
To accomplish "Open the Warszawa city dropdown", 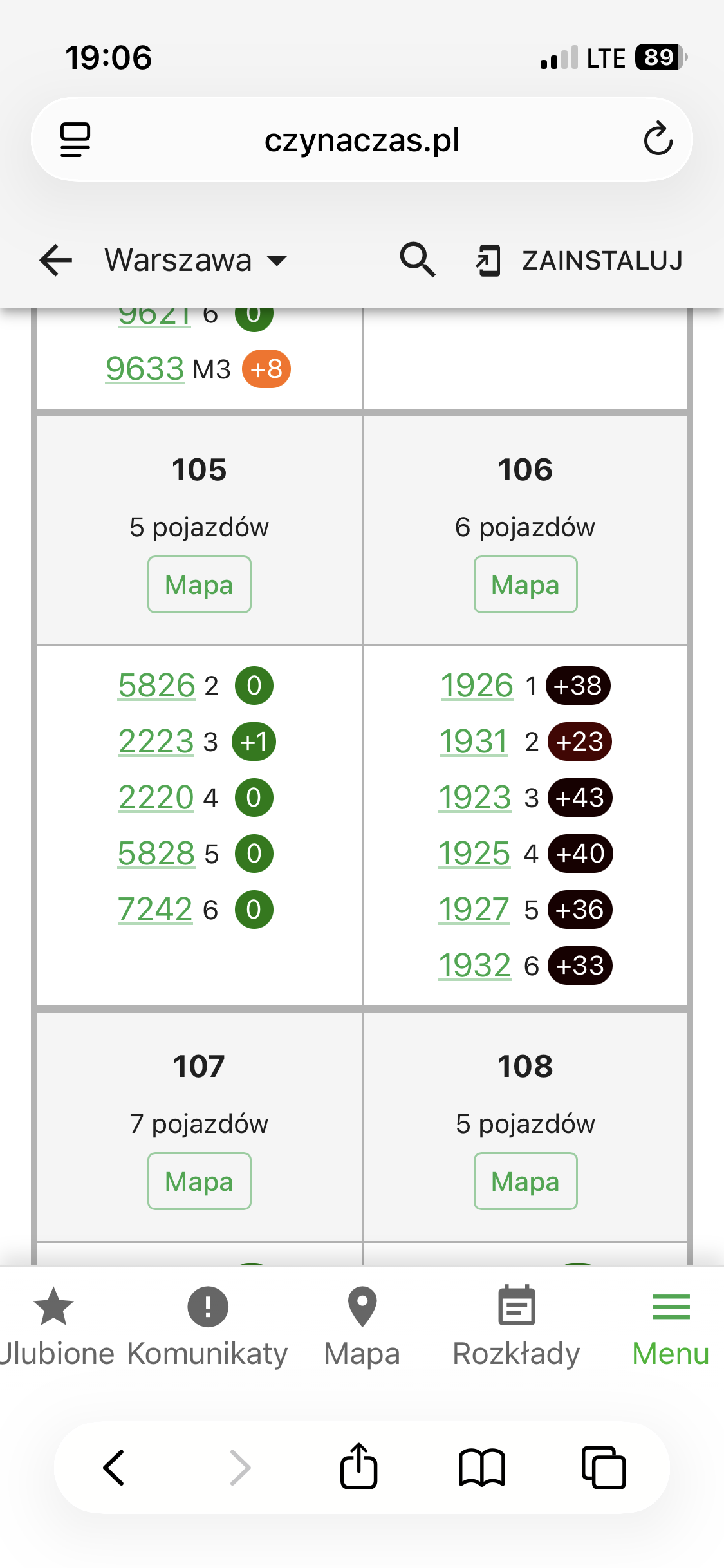I will [x=196, y=261].
